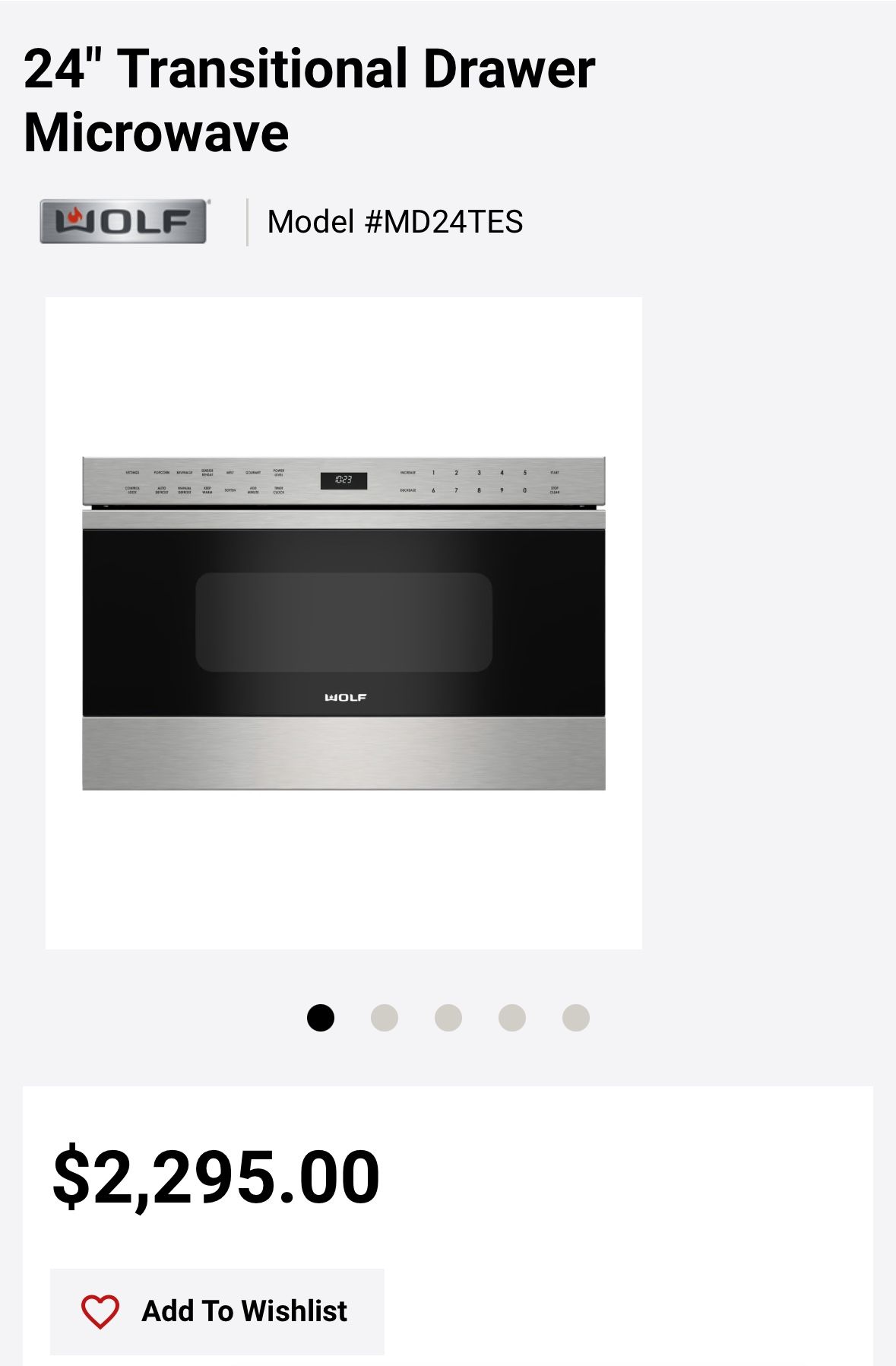Viewport: 896px width, 1366px height.
Task: Turn on Auto Defrost mode
Action: tap(160, 488)
